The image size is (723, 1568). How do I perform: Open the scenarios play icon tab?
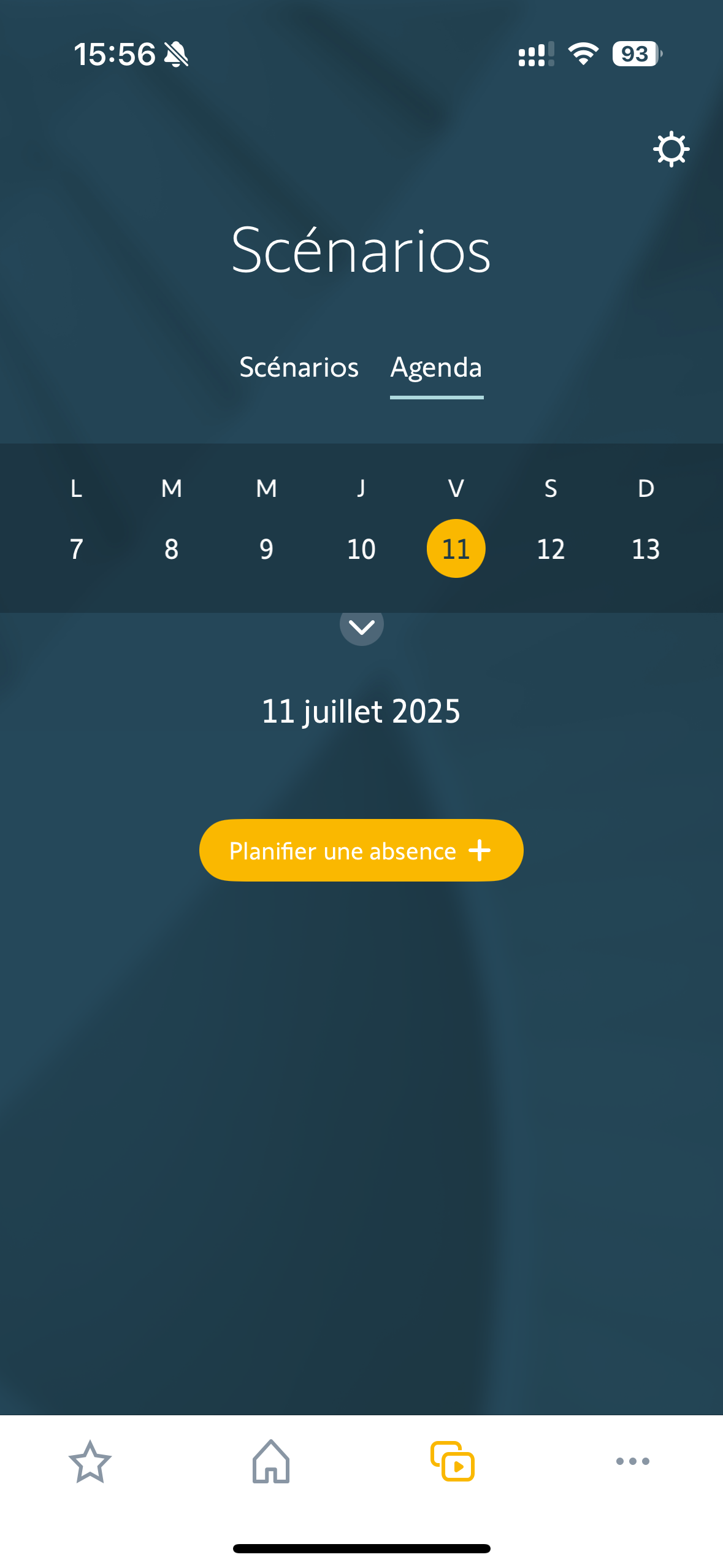coord(453,1461)
